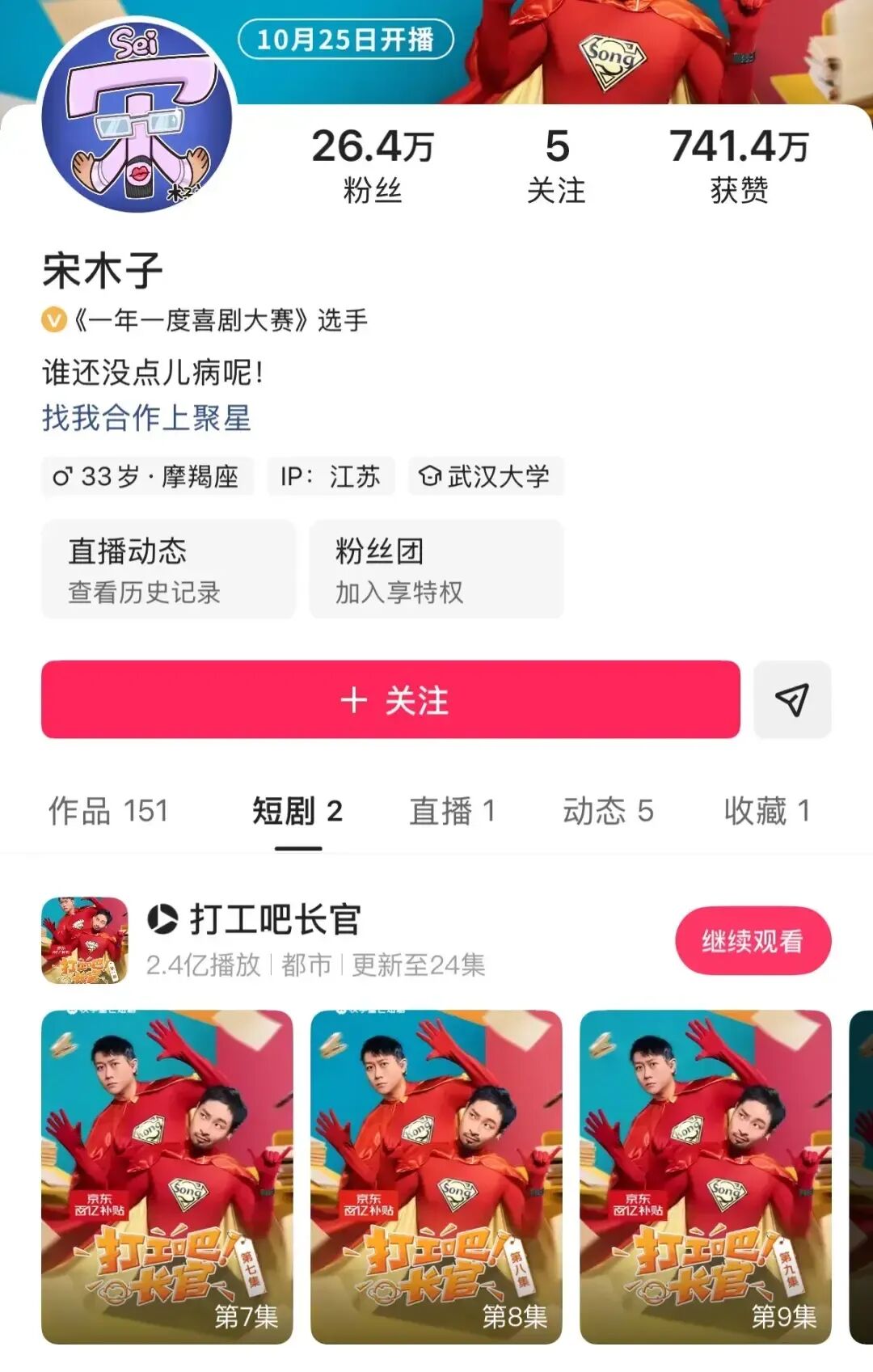Open the 5 关注 following list
This screenshot has height=1372, width=873.
[556, 166]
